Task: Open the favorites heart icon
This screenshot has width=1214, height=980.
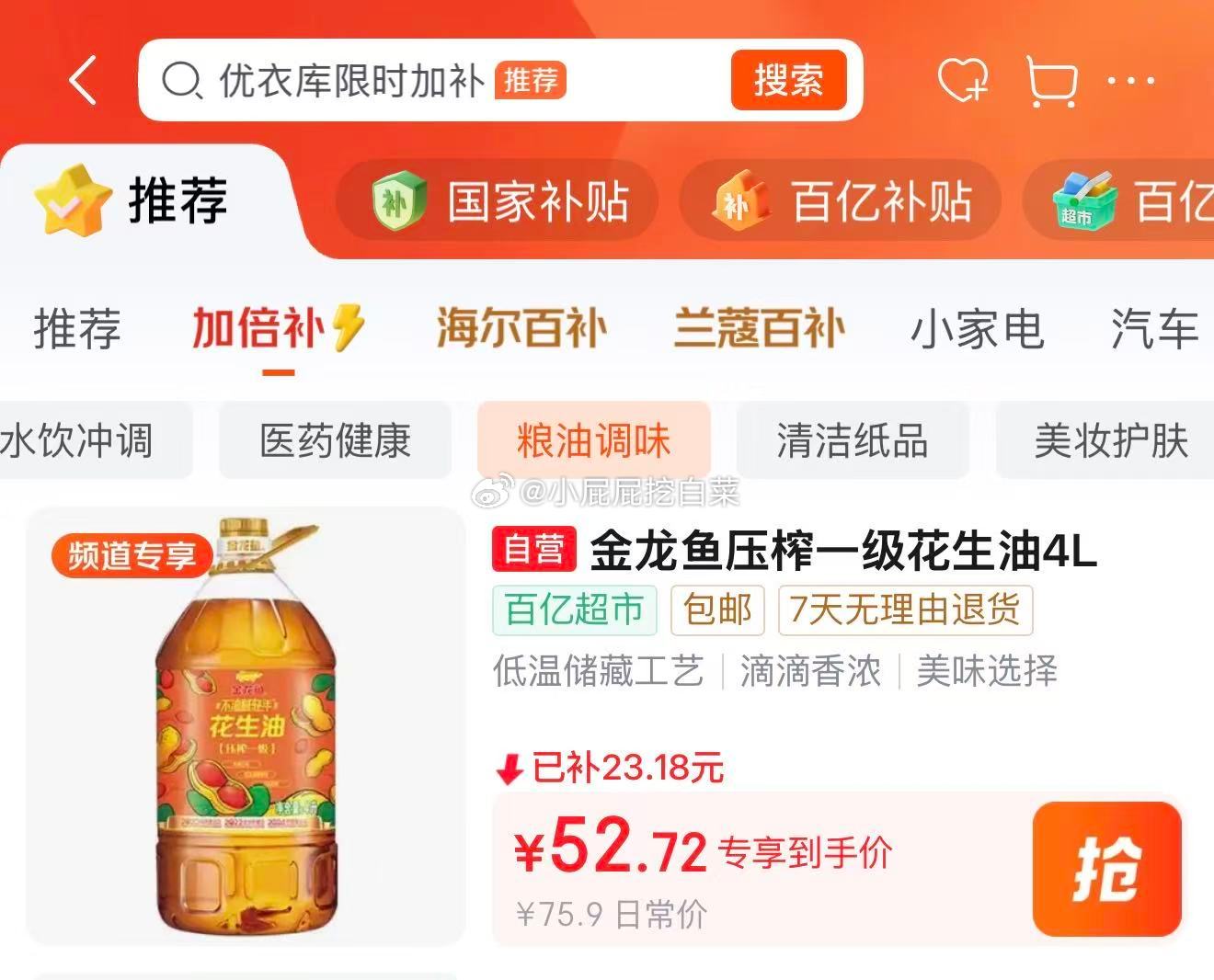Action: coord(963,81)
